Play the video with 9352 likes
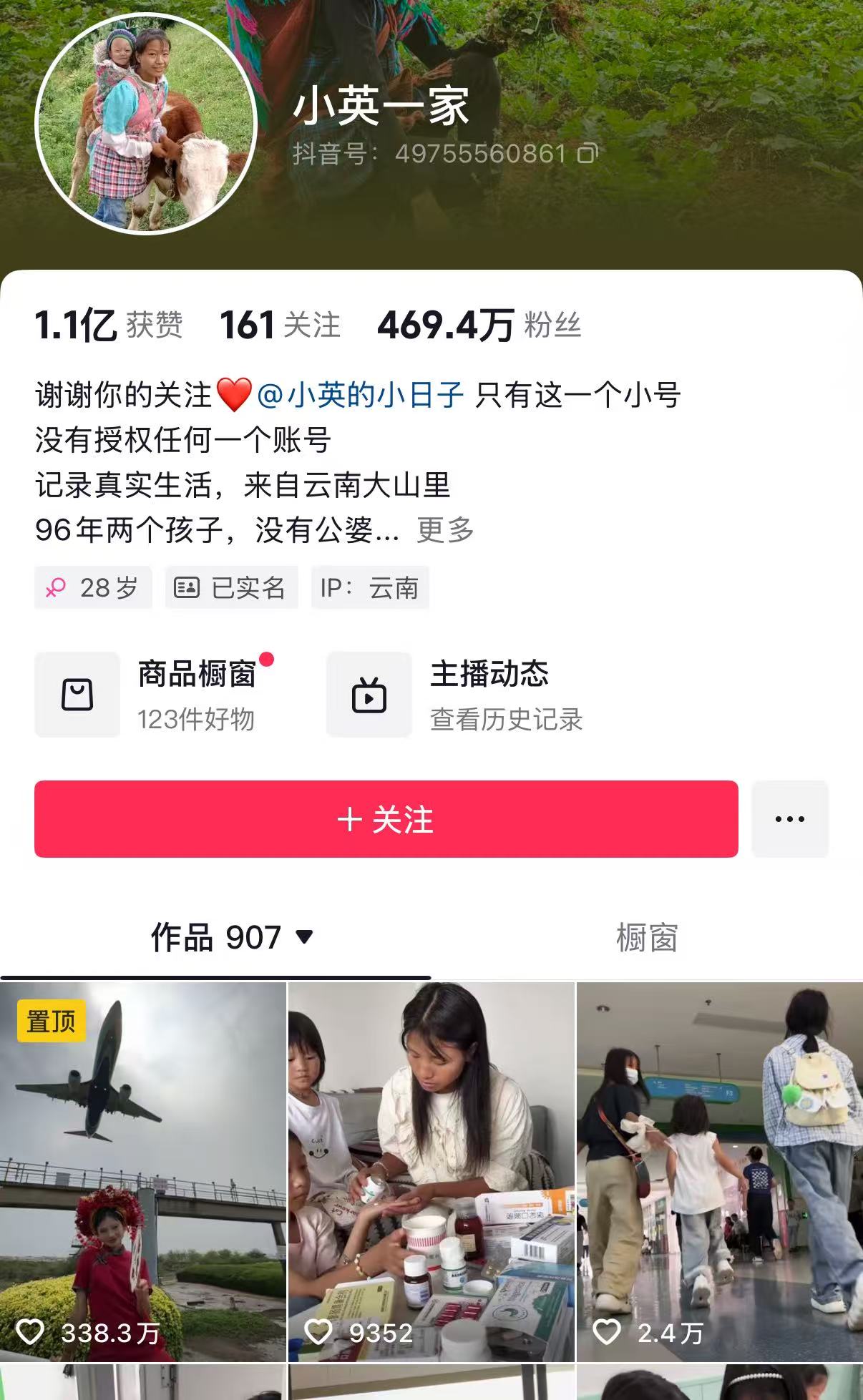Viewport: 863px width, 1400px height. tap(431, 1171)
